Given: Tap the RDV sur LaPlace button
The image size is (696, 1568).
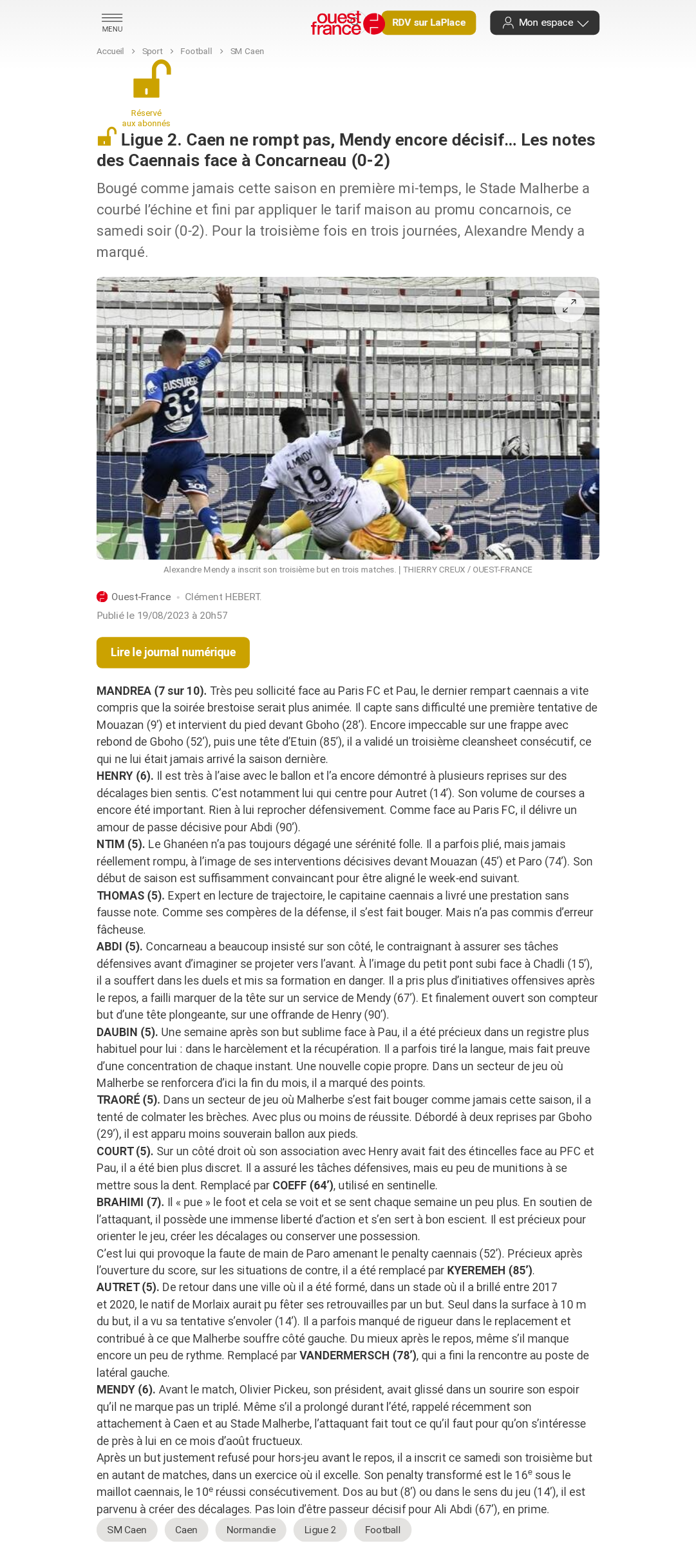Looking at the screenshot, I should tap(429, 23).
